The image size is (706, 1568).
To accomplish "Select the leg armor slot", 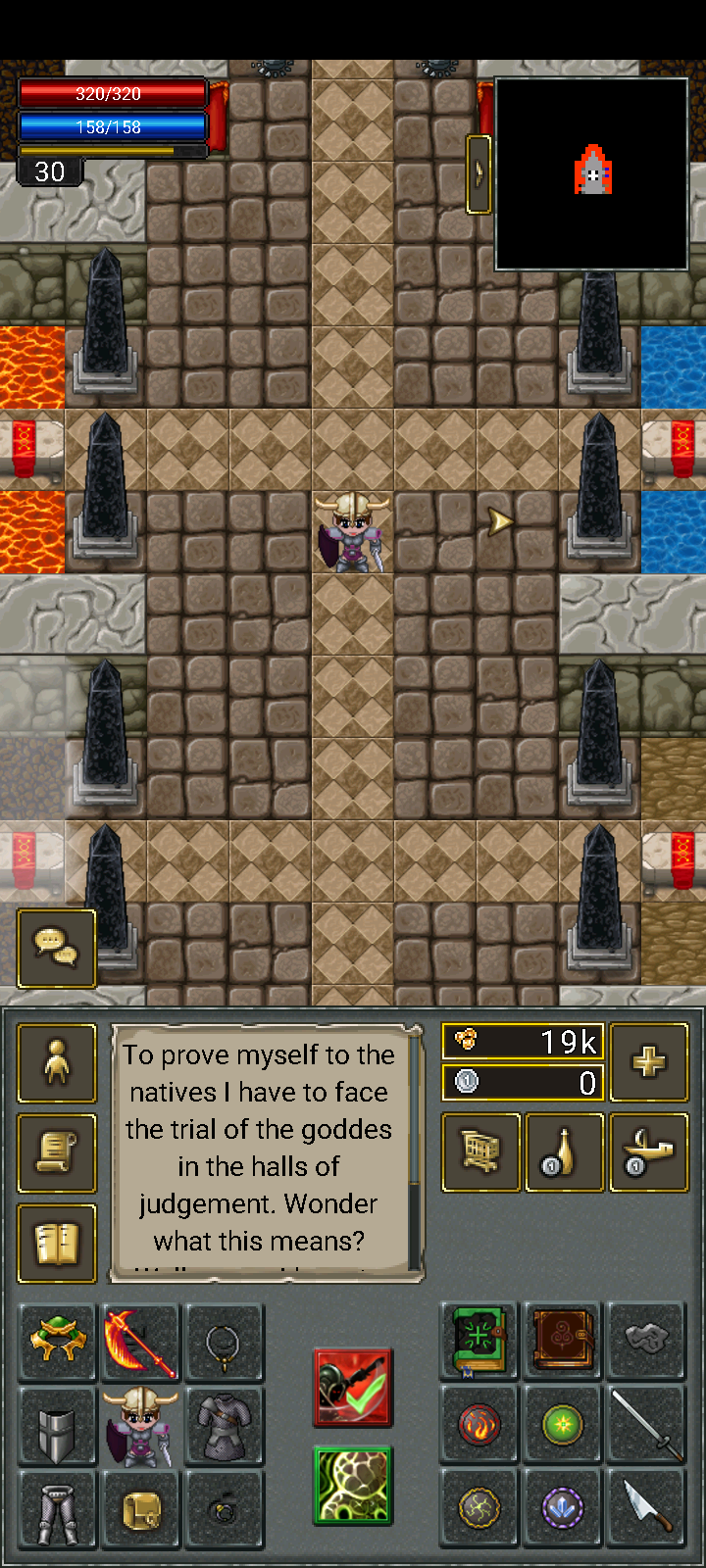I will click(x=57, y=1509).
